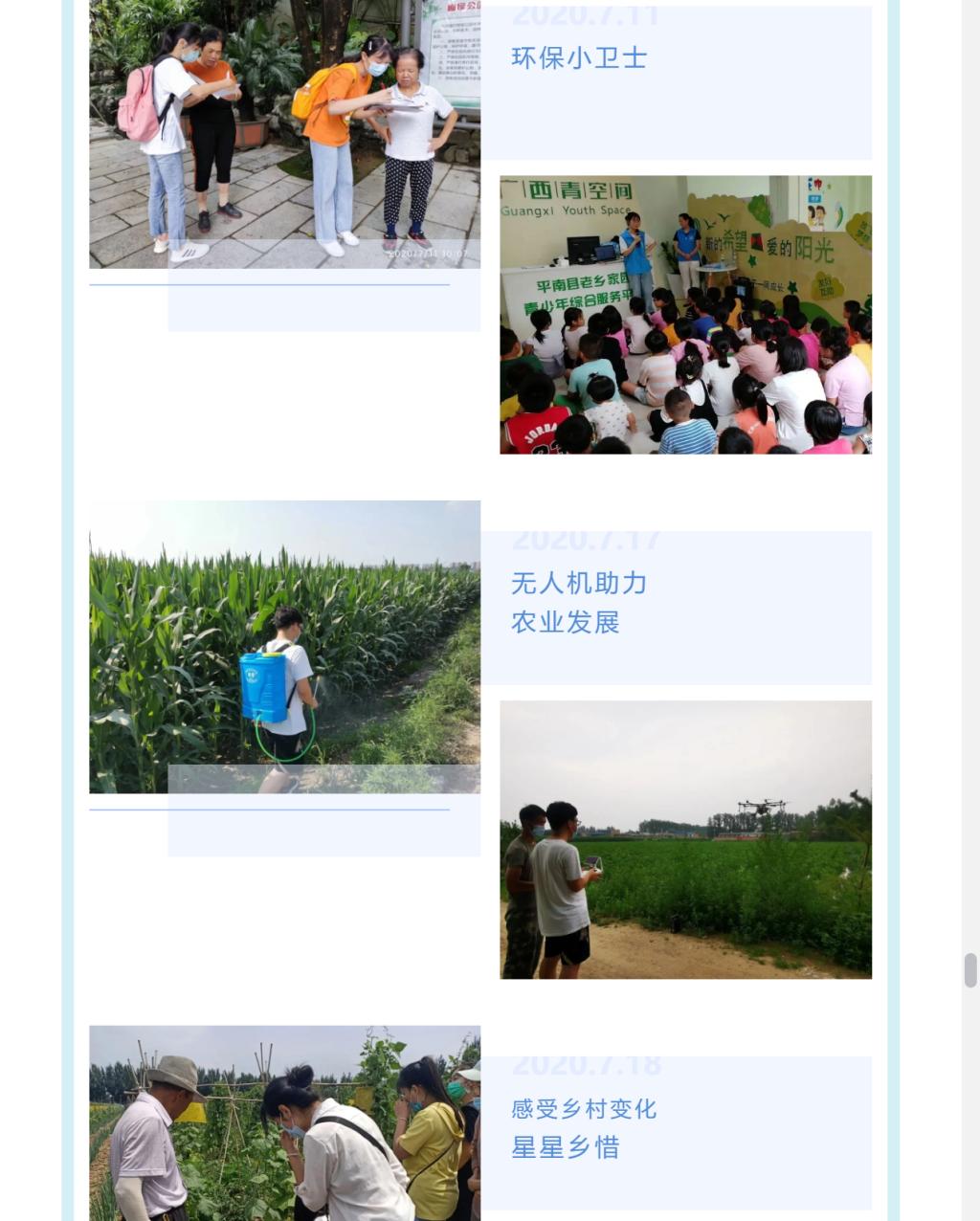View the vegetable garden visit photo
This screenshot has height=1221, width=980.
pyautogui.click(x=284, y=1123)
